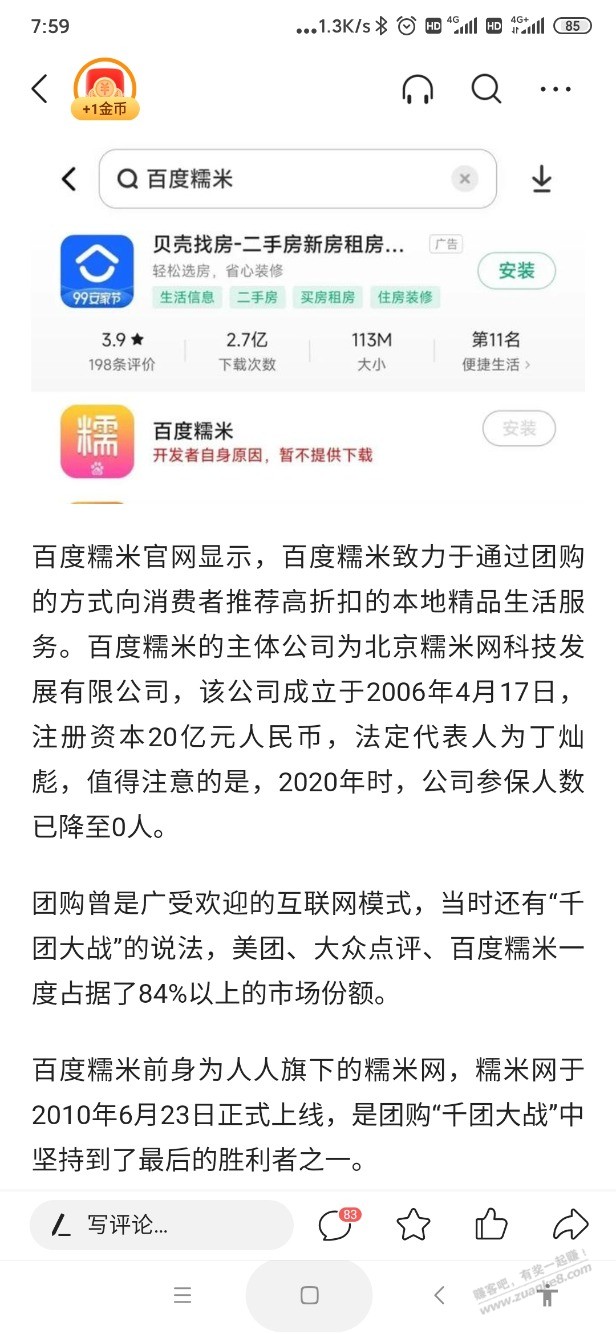616x1334 pixels.
Task: Share this article
Action: coord(570,1224)
